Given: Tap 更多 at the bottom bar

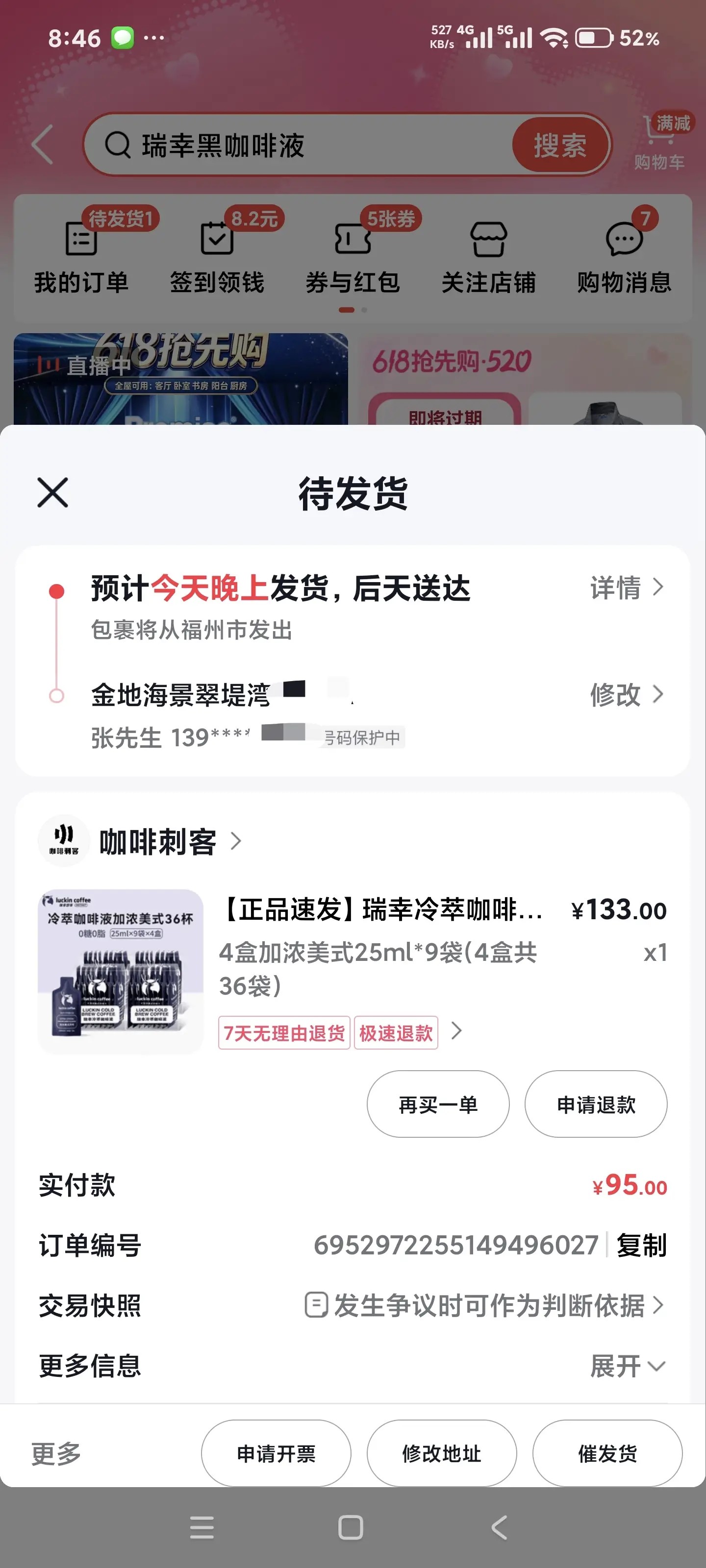Looking at the screenshot, I should click(56, 1453).
